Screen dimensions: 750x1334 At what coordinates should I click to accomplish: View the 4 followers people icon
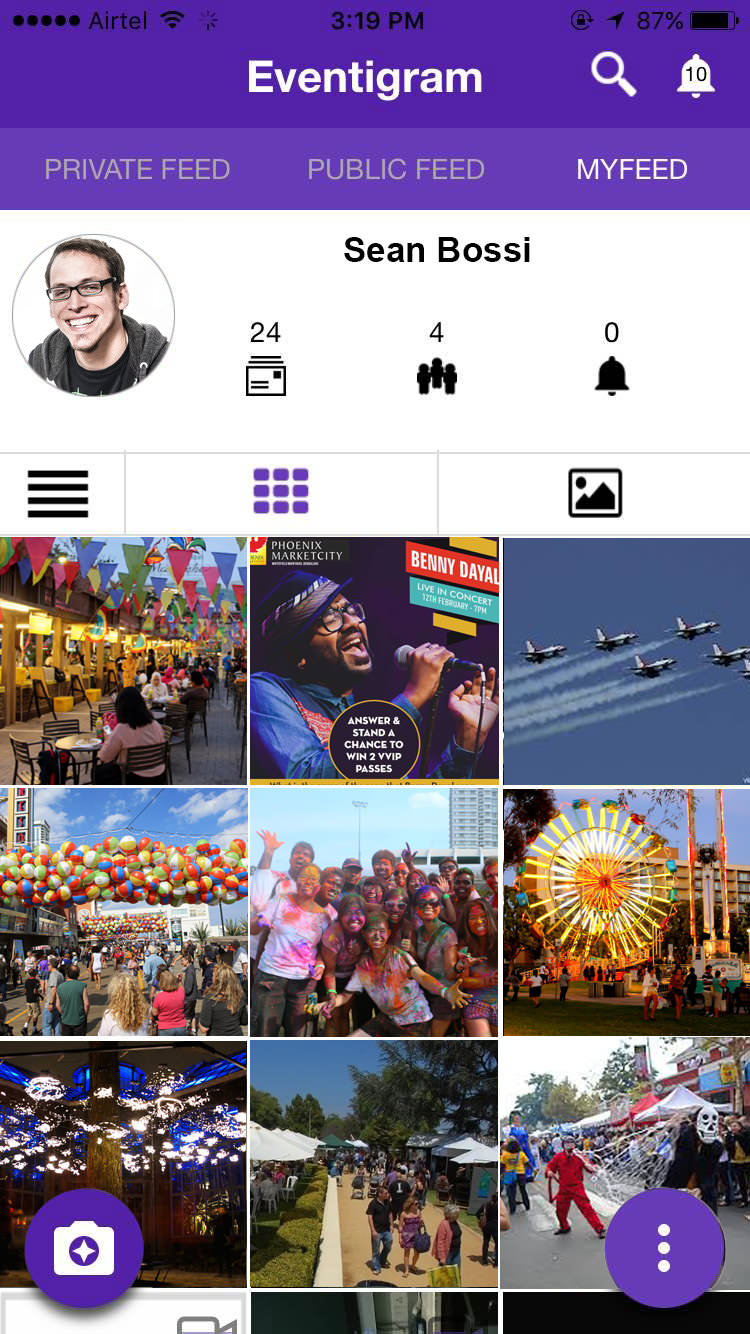coord(436,375)
